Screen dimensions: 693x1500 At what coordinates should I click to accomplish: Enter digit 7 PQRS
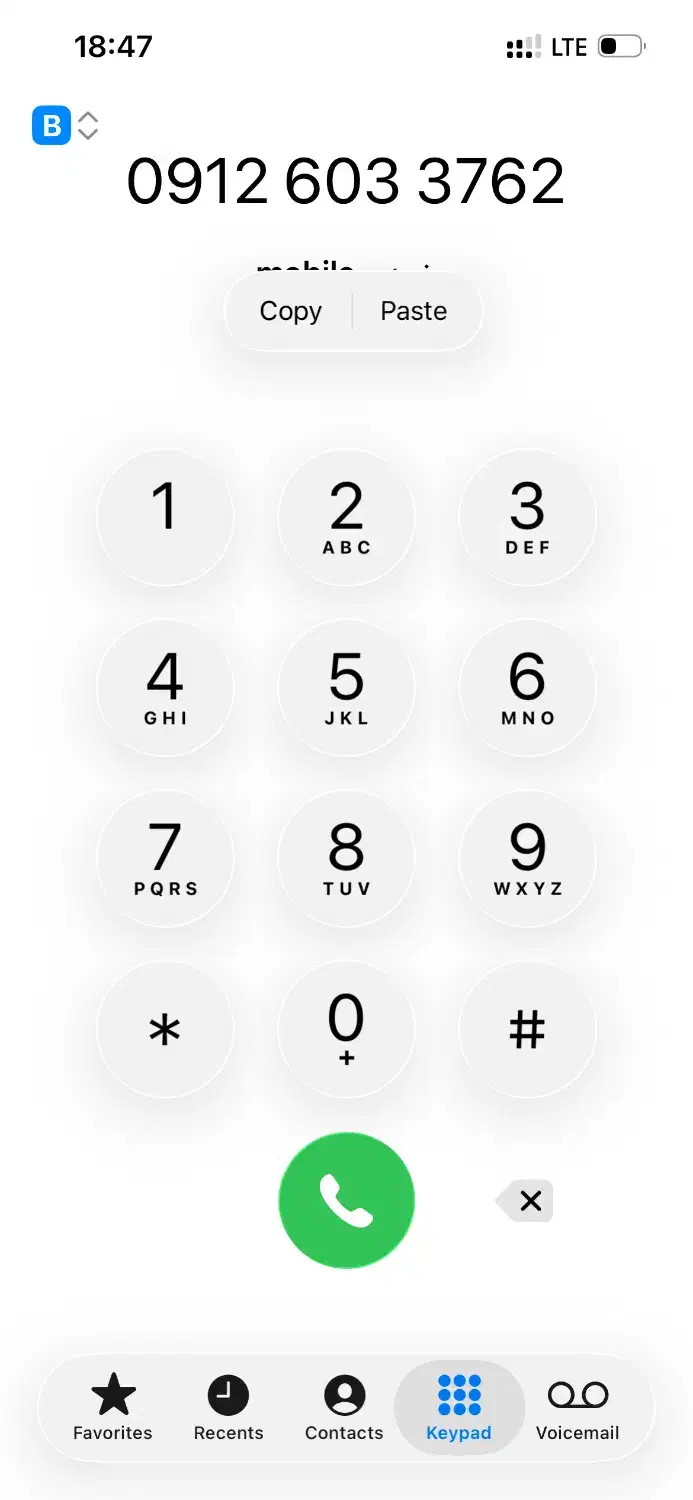(x=165, y=858)
